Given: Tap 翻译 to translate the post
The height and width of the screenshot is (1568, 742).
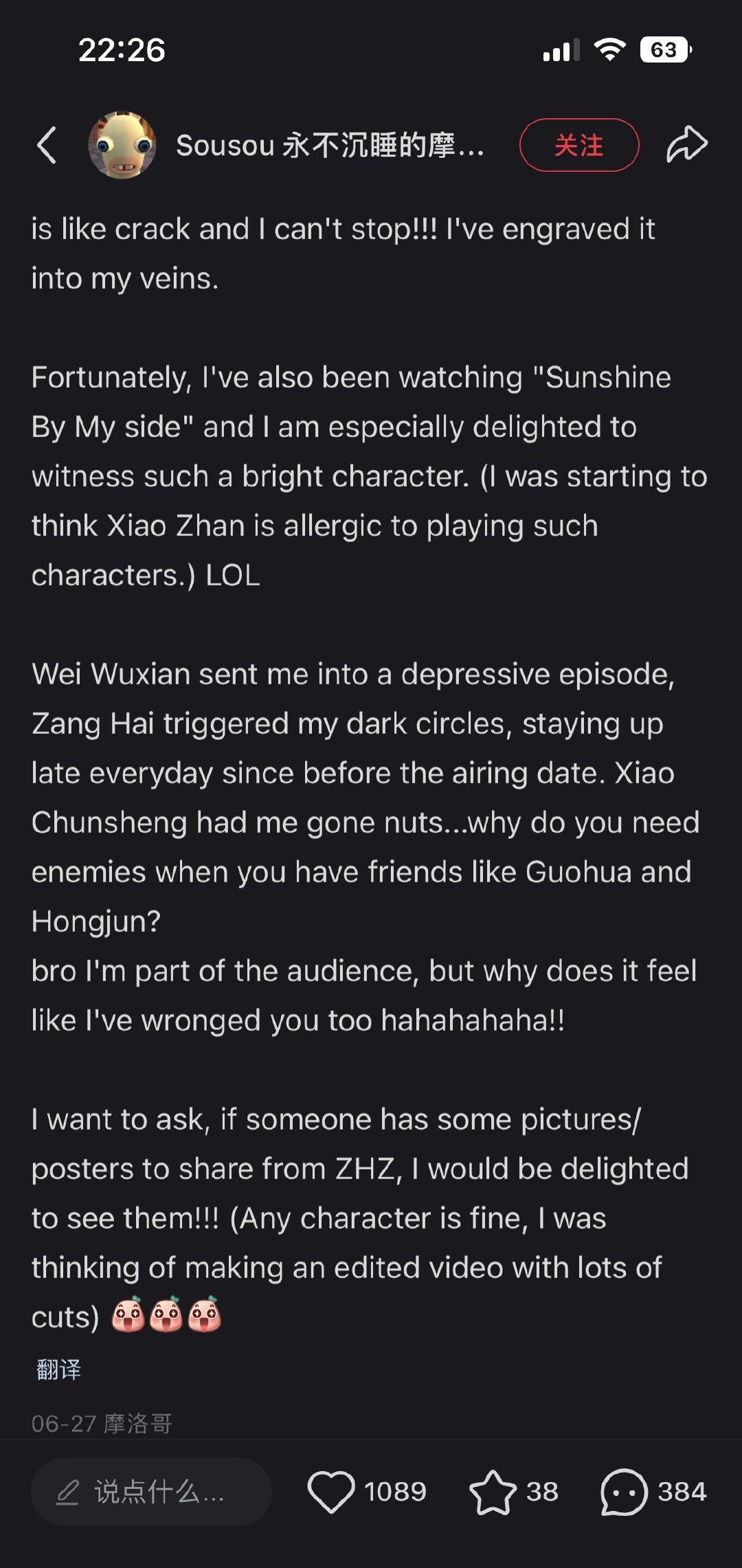Looking at the screenshot, I should [x=58, y=1369].
